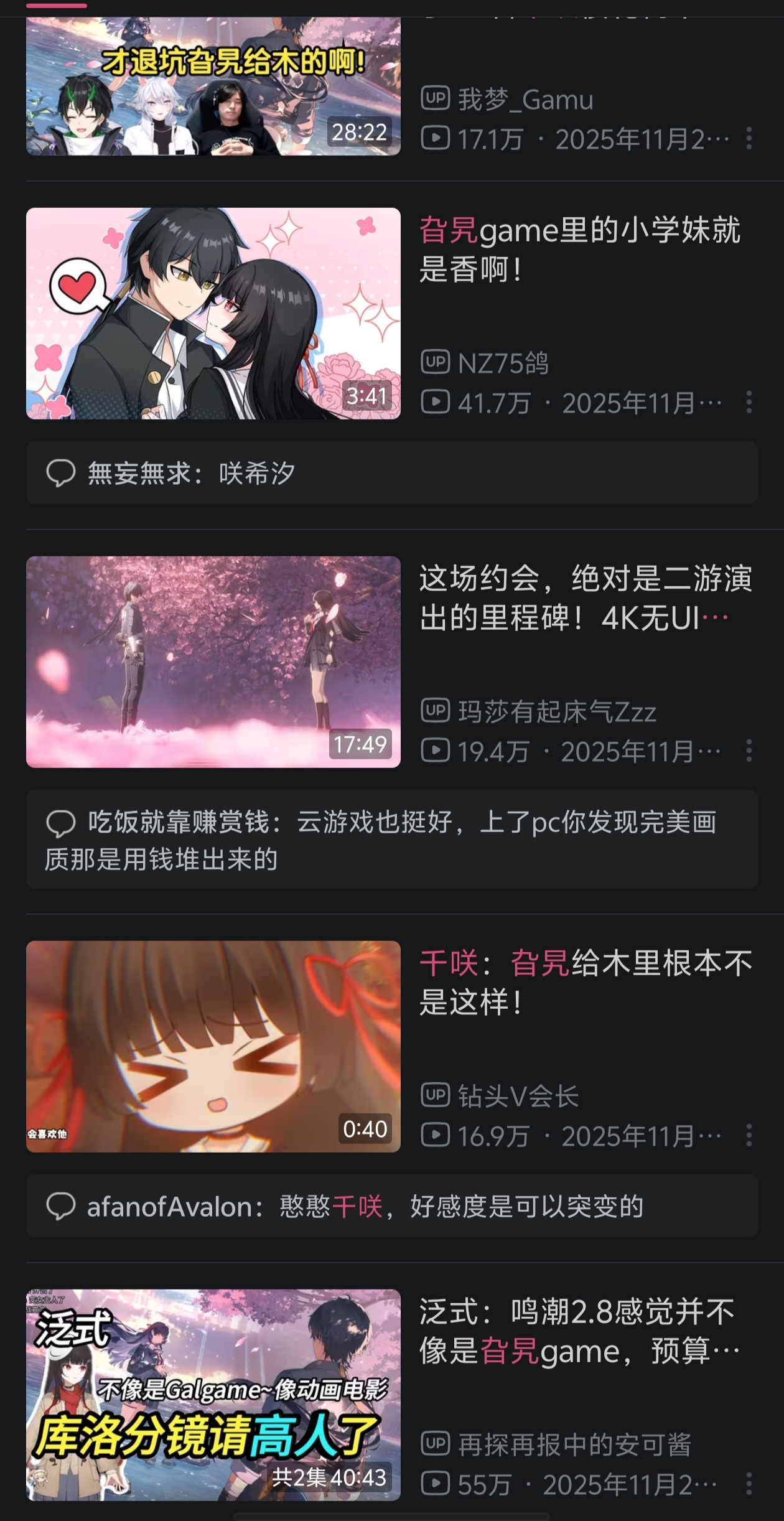Tap the three-dot menu on 钻头V会长's video

749,1135
